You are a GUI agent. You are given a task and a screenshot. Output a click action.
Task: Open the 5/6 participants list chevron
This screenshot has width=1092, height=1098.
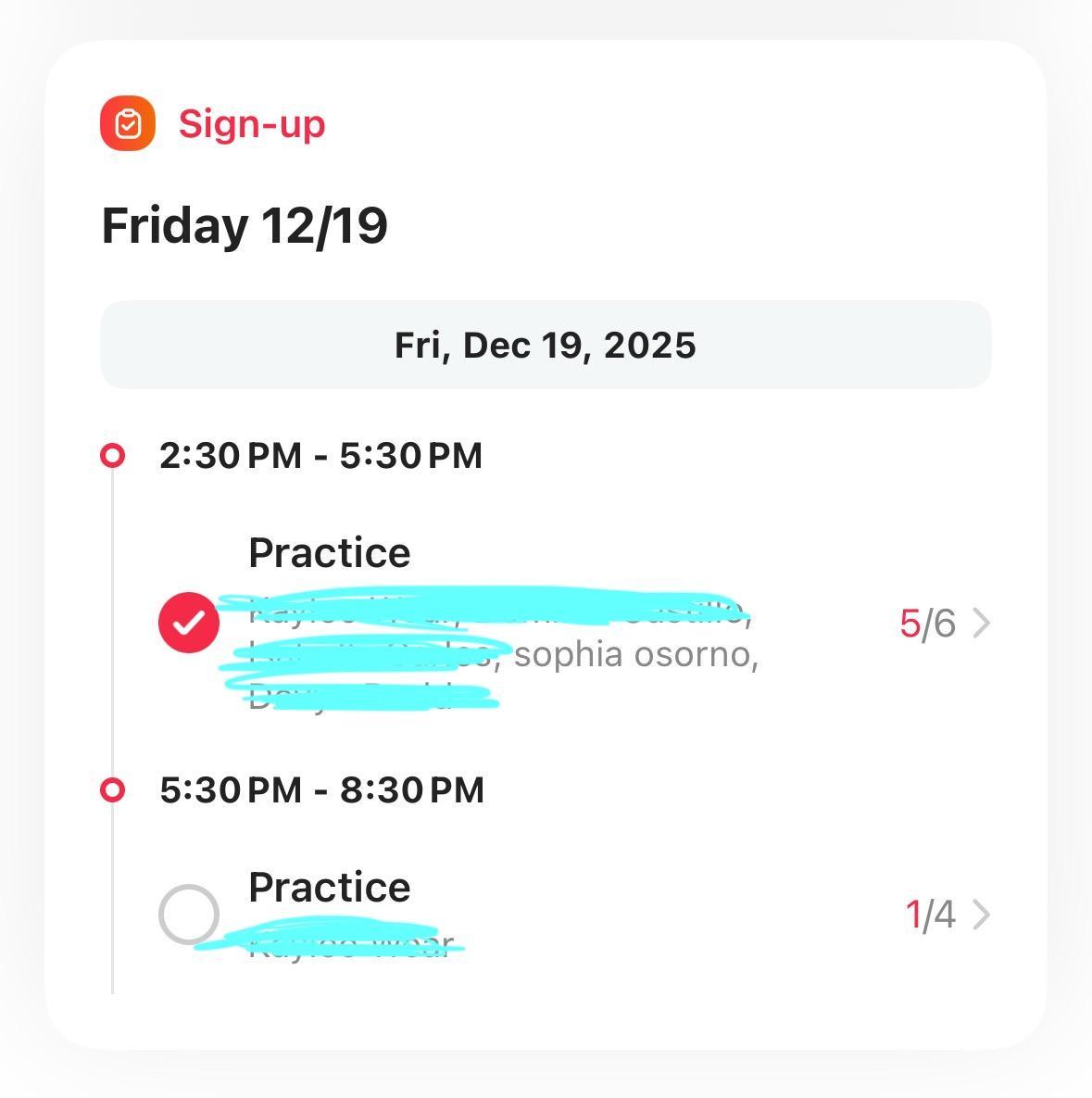coord(982,624)
